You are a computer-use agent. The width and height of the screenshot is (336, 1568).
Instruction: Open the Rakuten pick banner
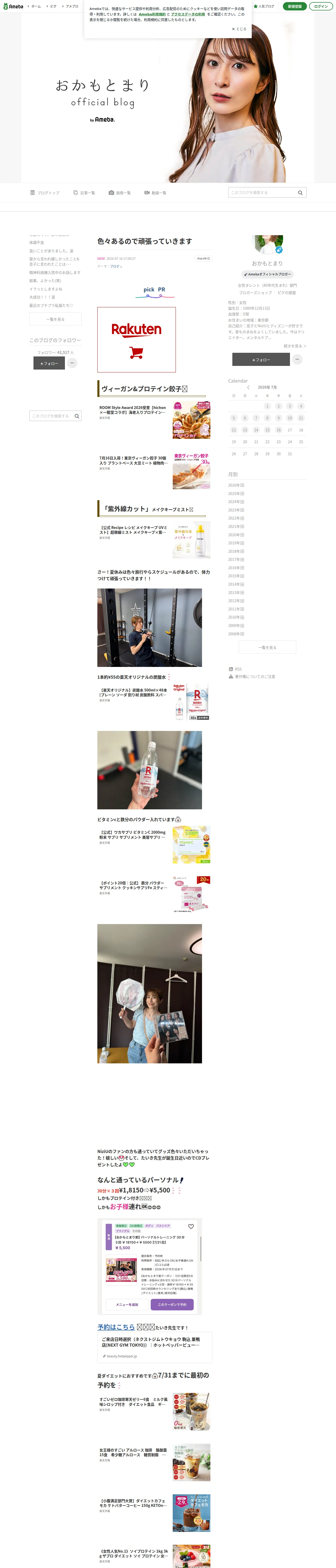(137, 340)
